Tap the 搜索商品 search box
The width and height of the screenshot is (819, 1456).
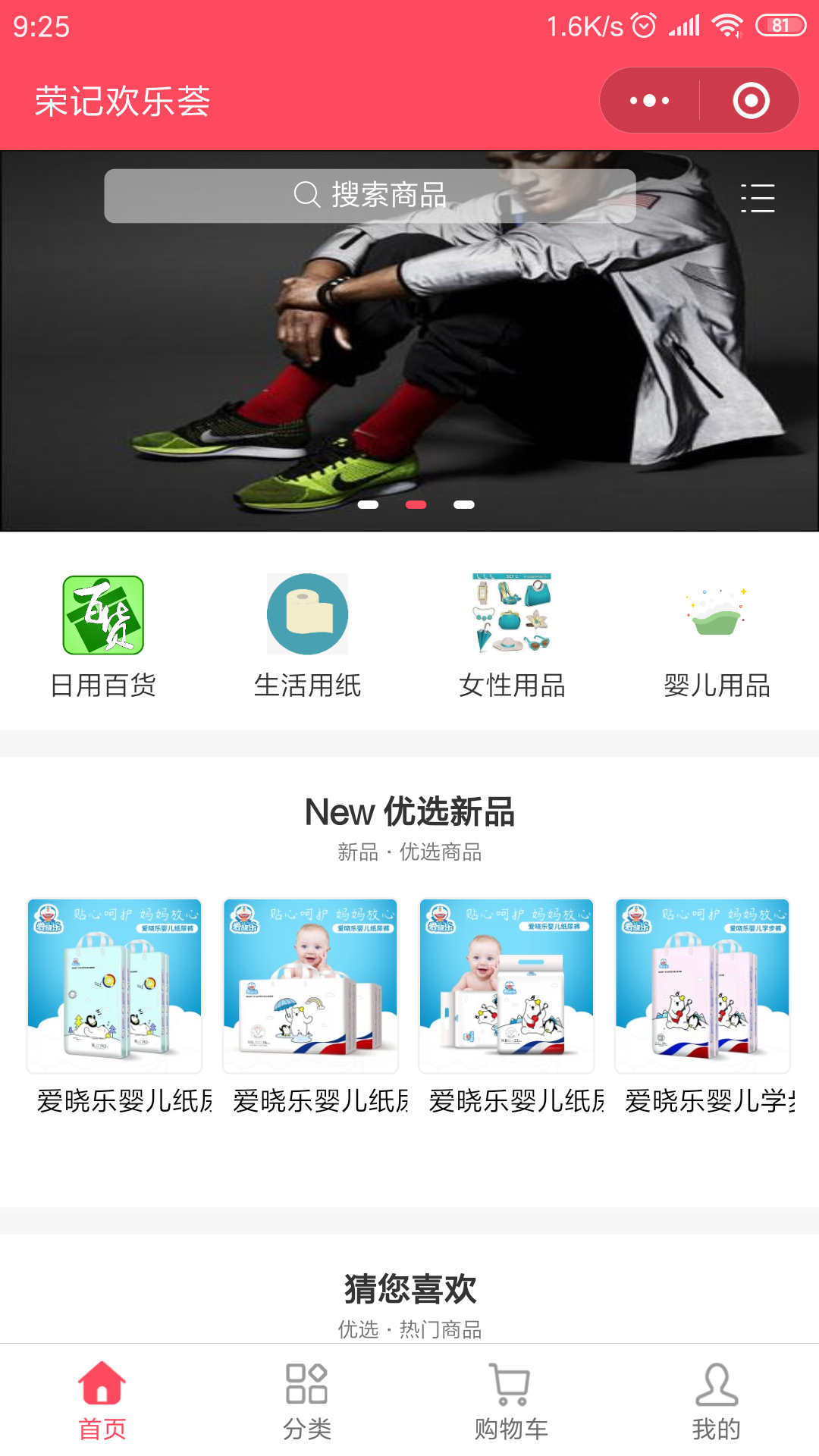click(x=370, y=196)
